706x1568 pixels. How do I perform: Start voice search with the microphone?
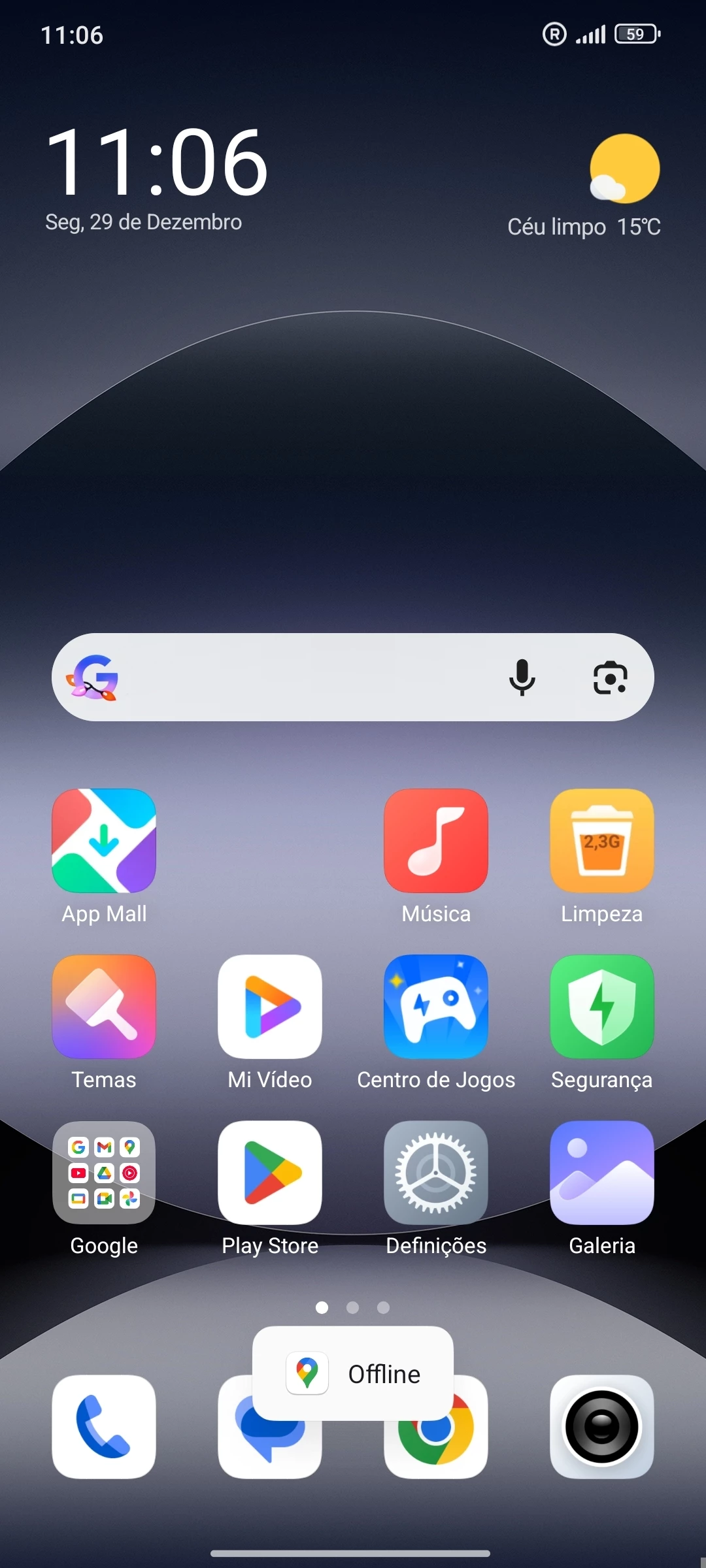tap(522, 678)
